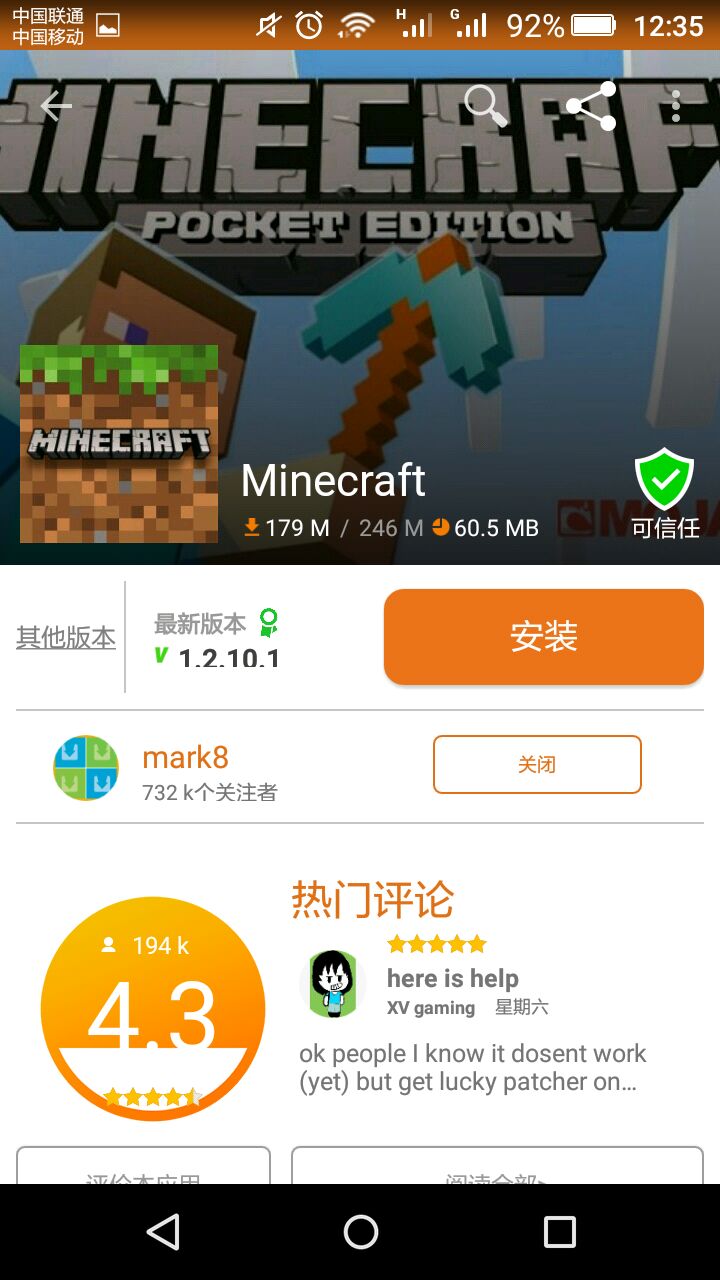Open the 4.3 rating circle

pos(152,1009)
